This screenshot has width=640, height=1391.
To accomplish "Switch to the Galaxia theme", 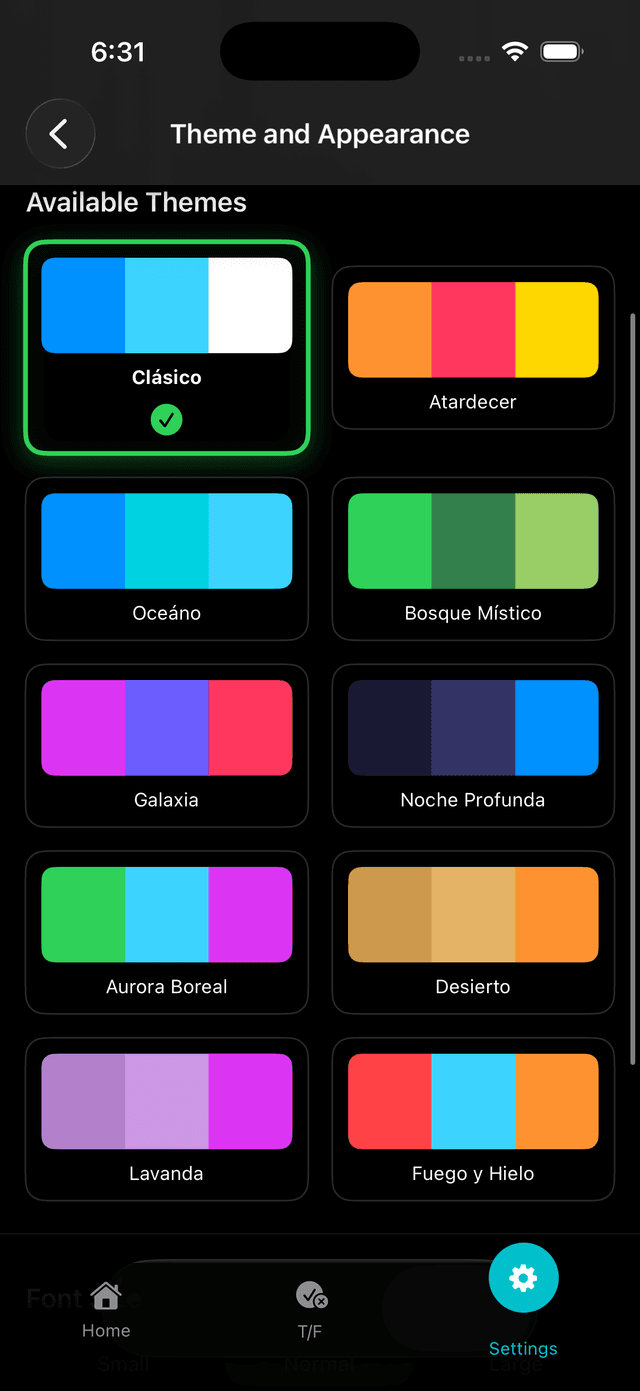I will (x=167, y=745).
